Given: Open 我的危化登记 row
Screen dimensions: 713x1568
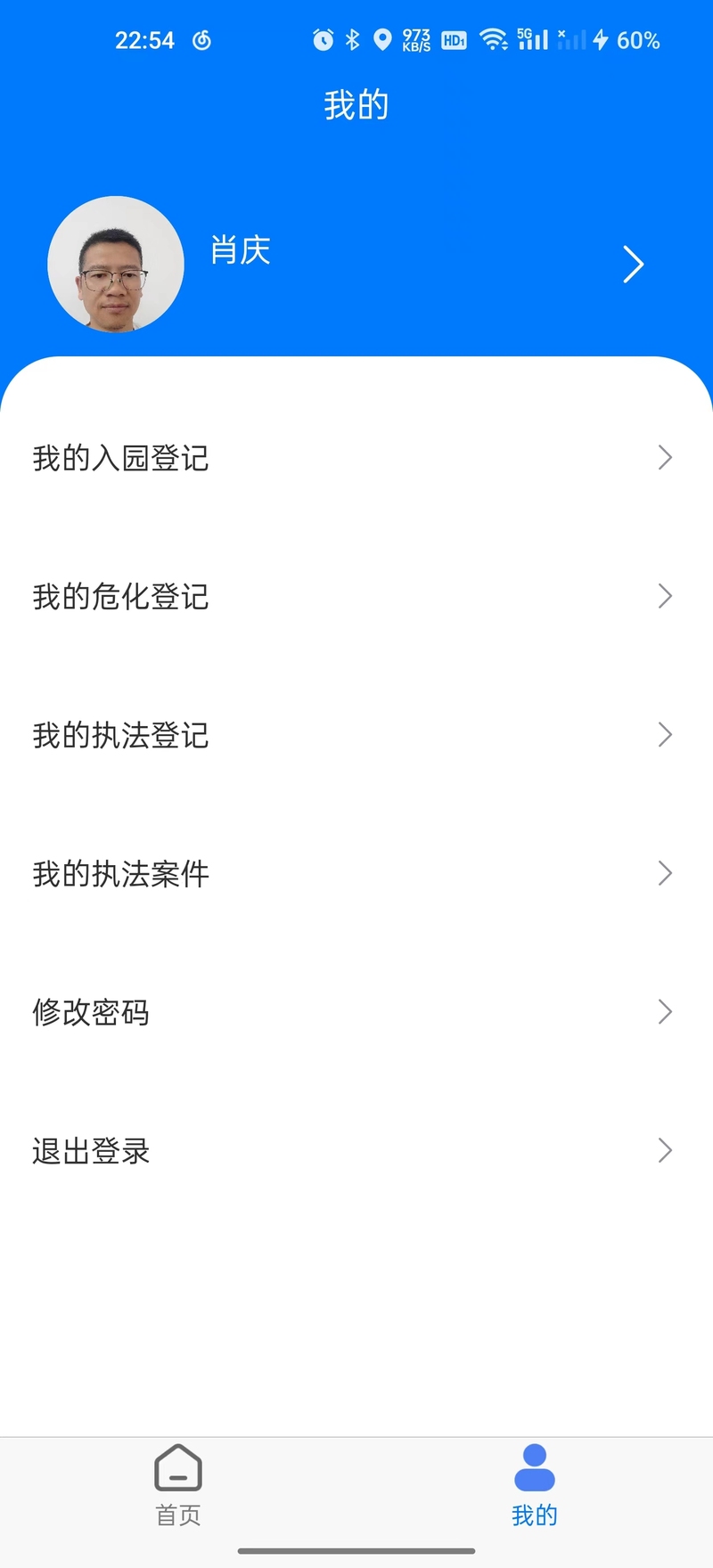Looking at the screenshot, I should tap(356, 596).
